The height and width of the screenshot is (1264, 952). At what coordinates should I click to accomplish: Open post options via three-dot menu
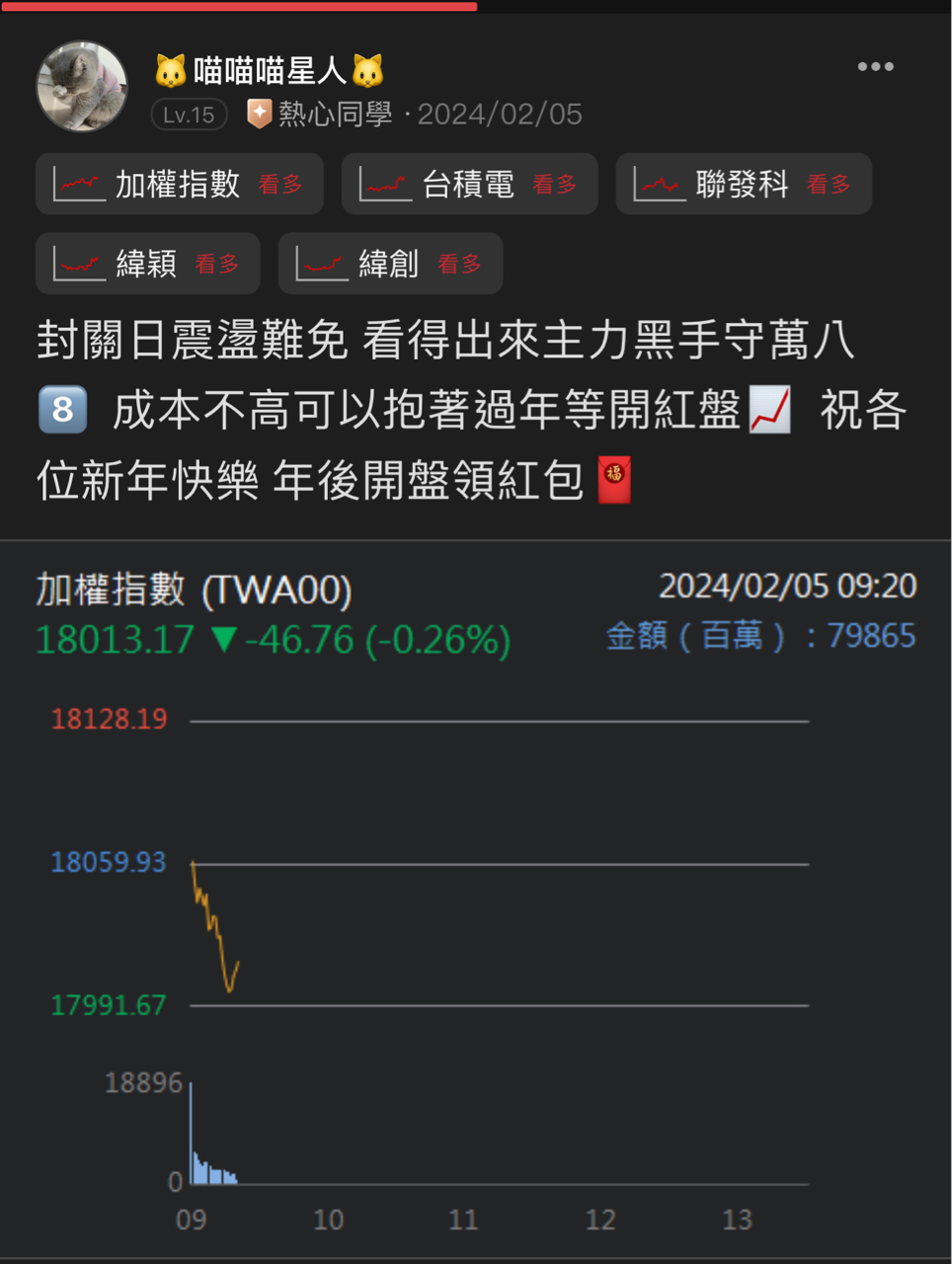point(874,67)
